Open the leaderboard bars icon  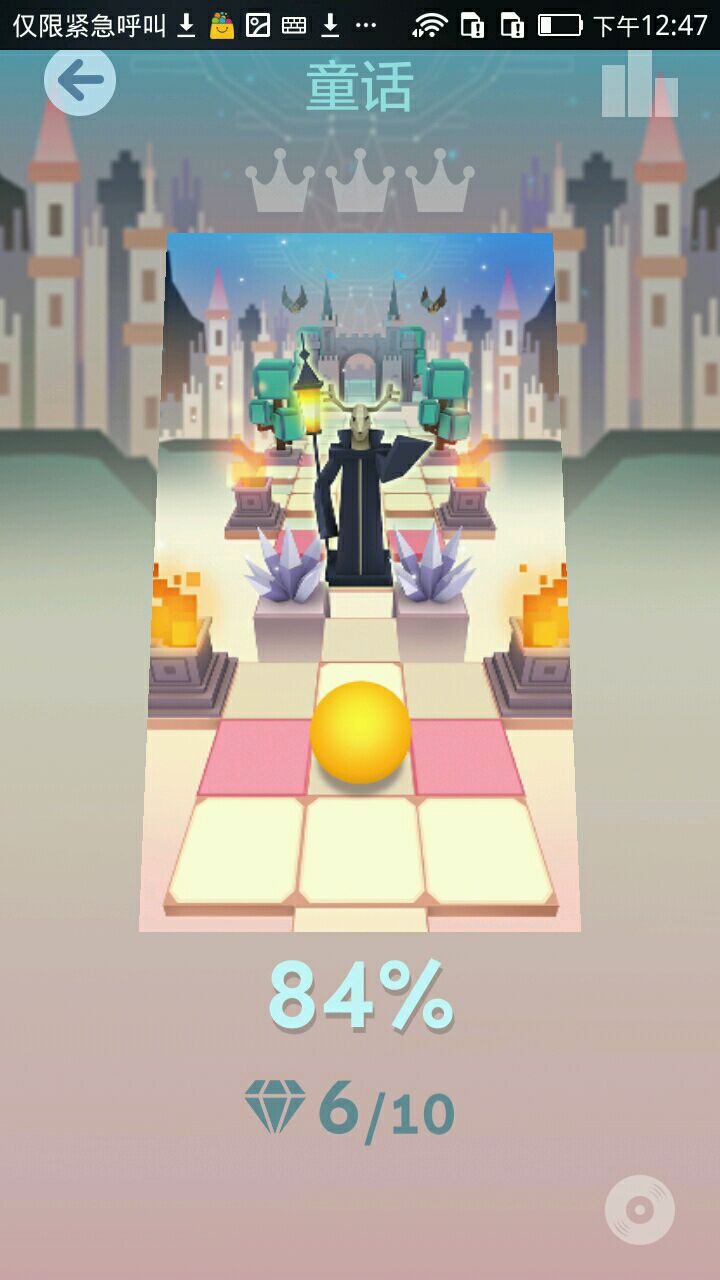tap(639, 88)
